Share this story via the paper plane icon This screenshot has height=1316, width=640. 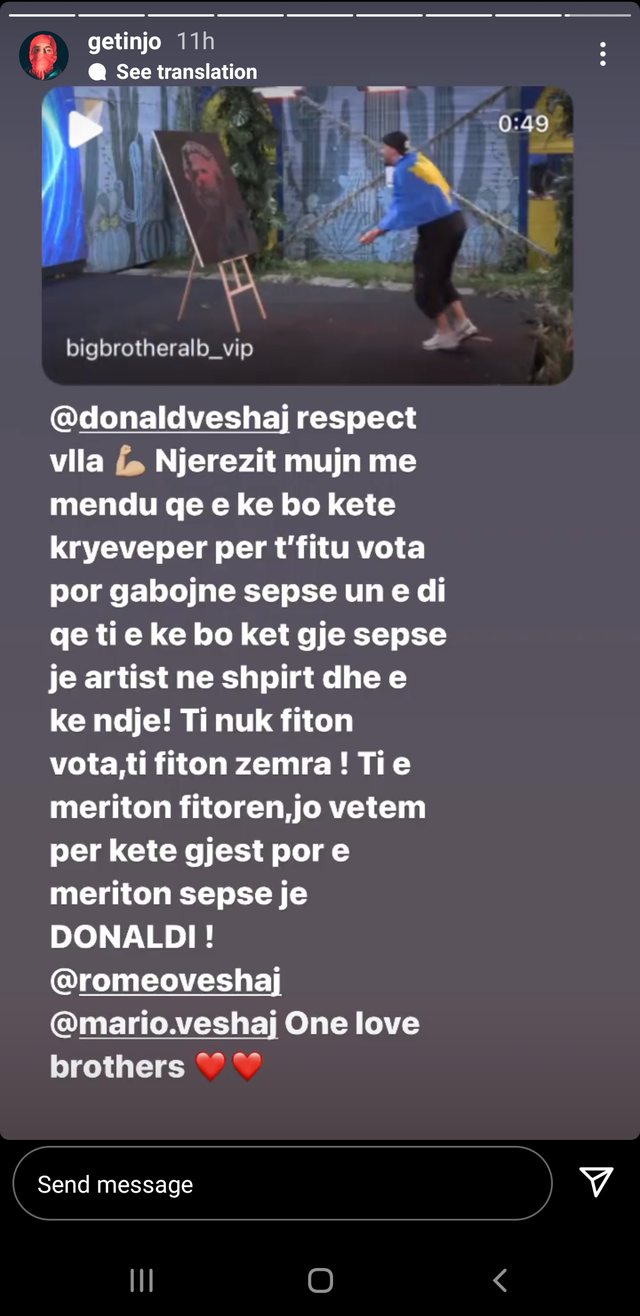[596, 1182]
